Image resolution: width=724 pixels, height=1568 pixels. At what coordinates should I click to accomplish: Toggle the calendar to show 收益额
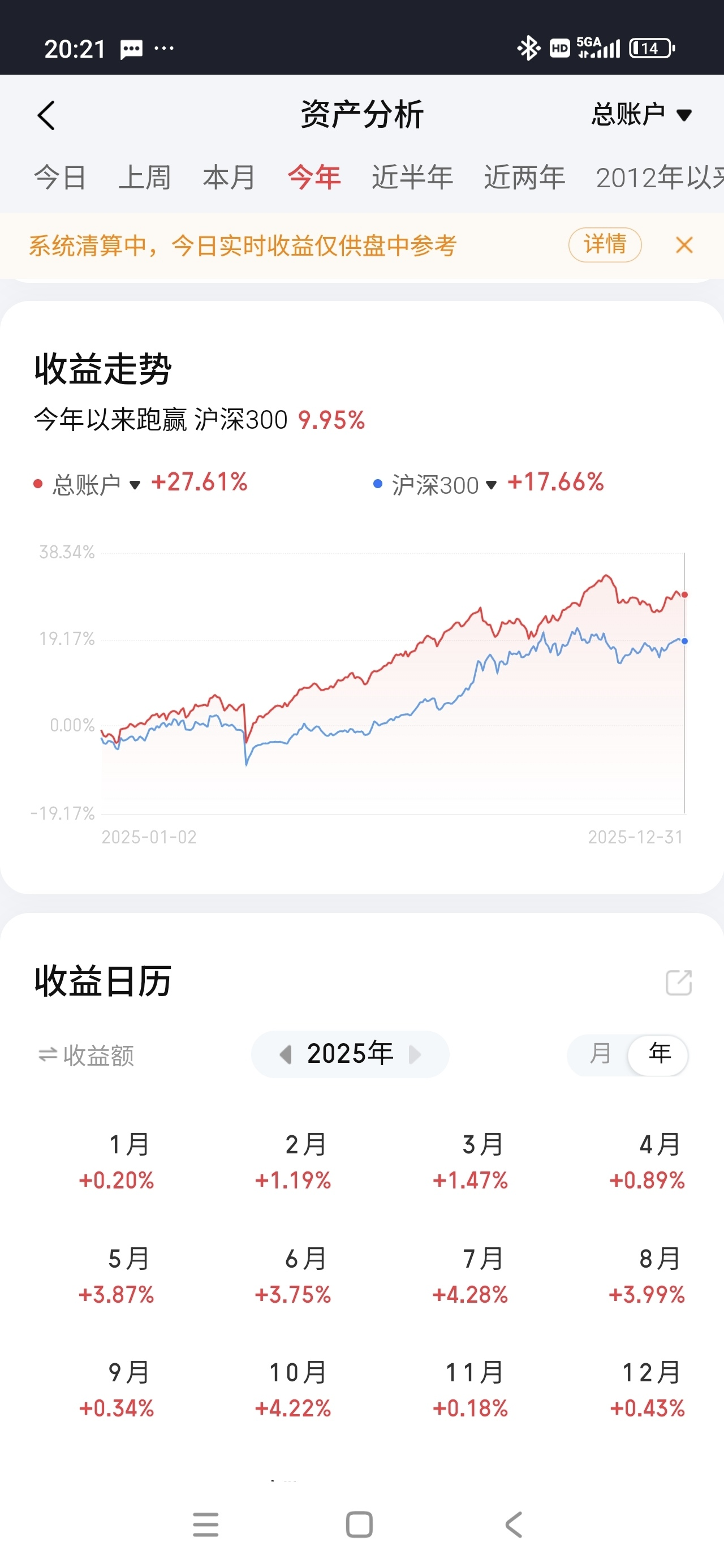(x=86, y=1055)
